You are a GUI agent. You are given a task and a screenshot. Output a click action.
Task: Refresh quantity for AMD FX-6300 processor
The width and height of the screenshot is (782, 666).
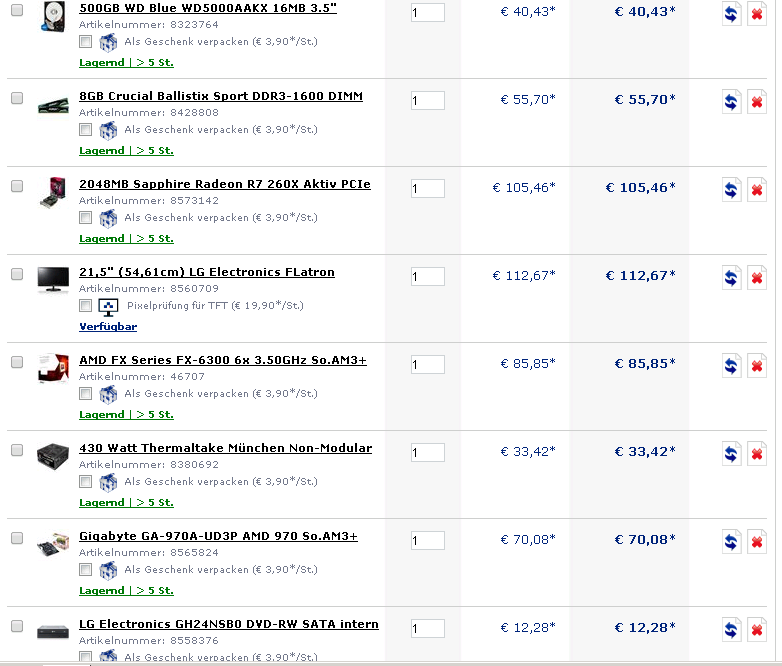coord(731,366)
